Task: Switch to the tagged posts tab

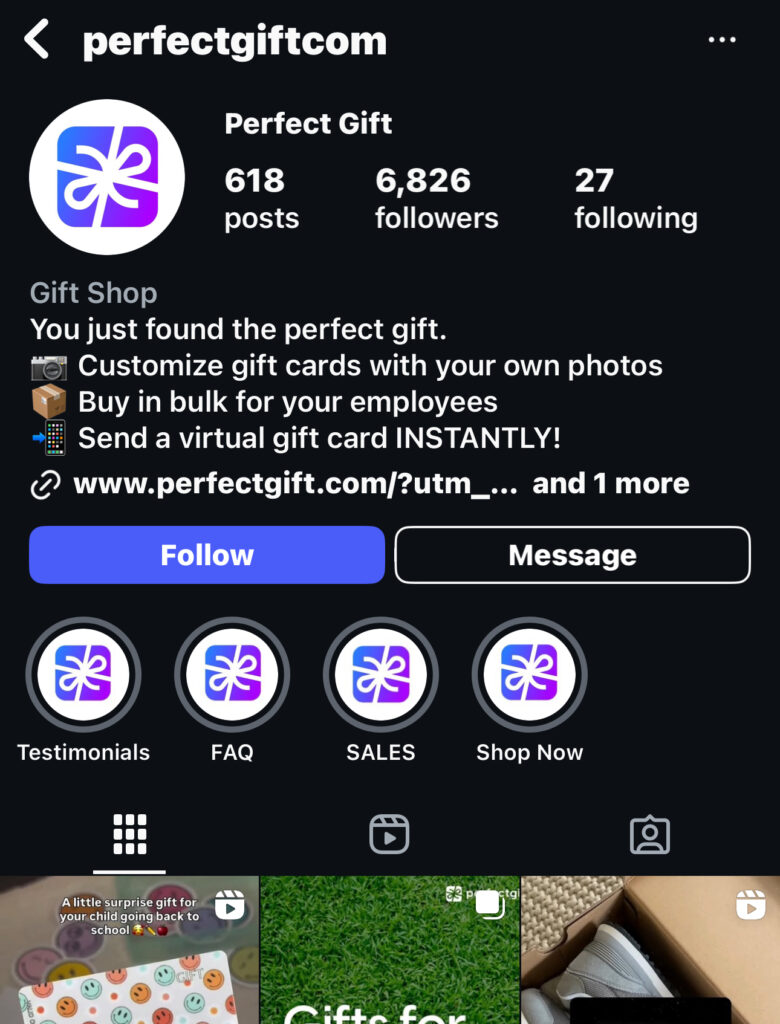Action: 649,834
